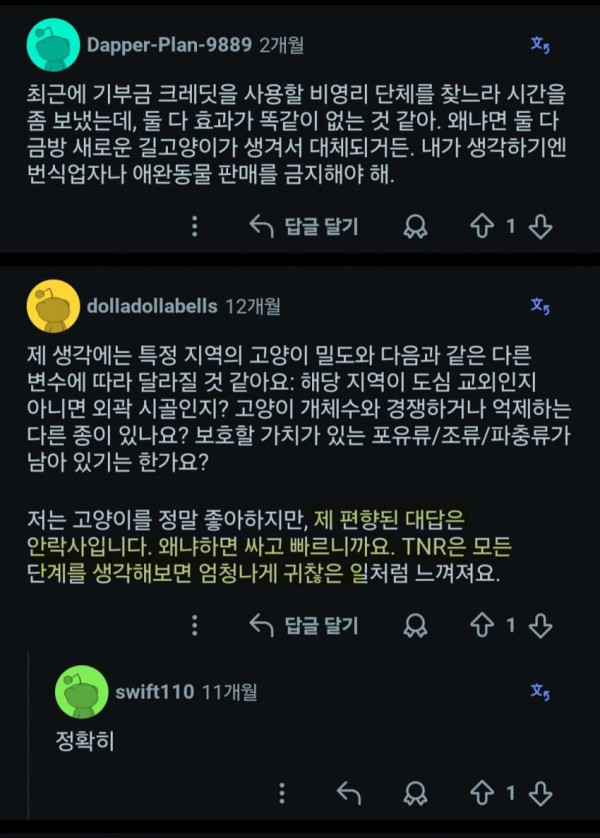This screenshot has width=600, height=838.
Task: Toggle translation on swift110's reply
Action: (540, 692)
